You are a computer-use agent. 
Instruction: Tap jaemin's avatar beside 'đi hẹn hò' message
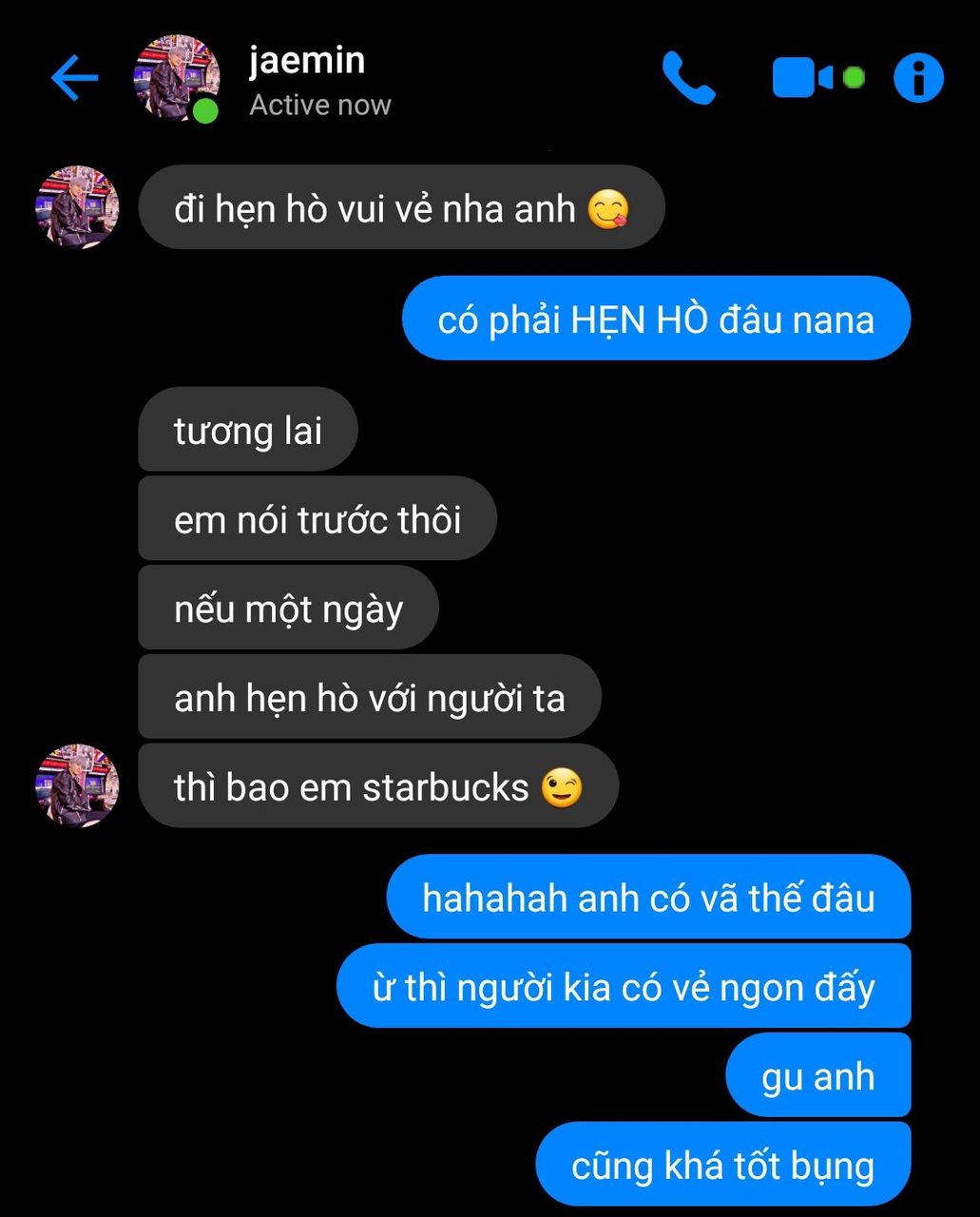coord(77,207)
